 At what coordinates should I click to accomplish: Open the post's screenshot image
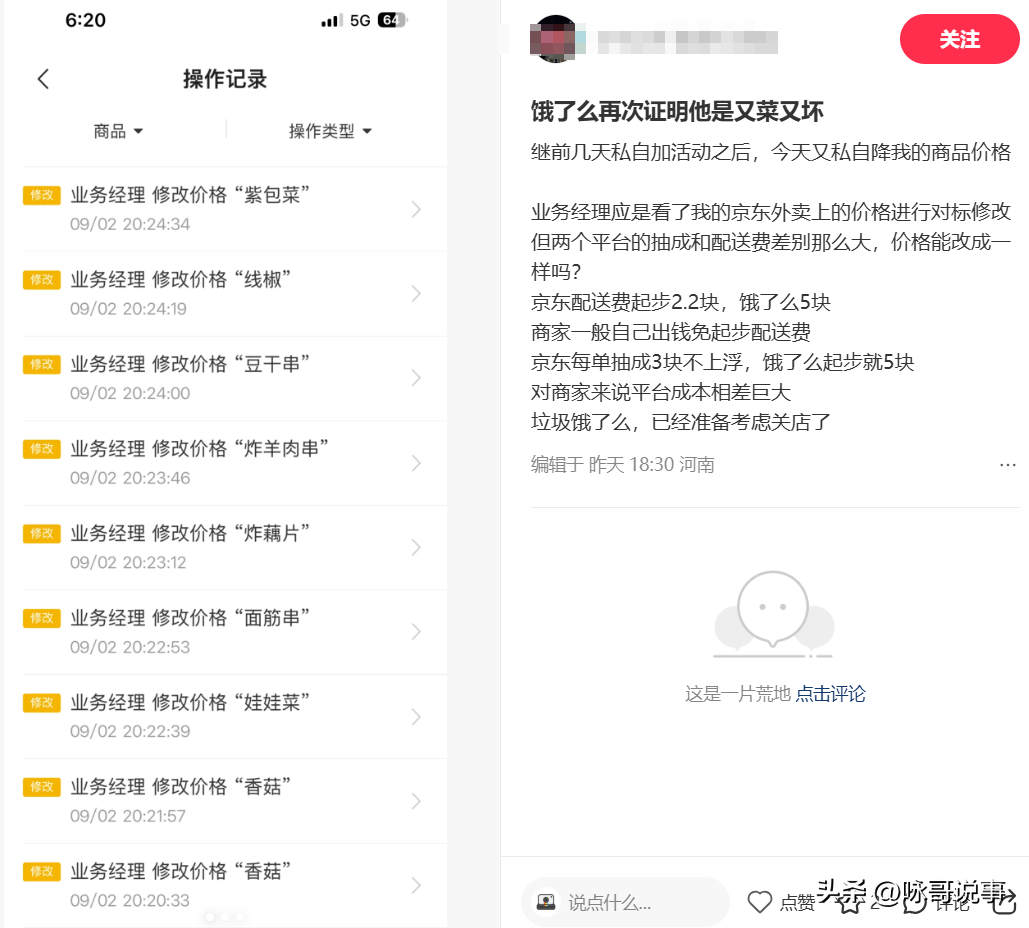pos(224,464)
